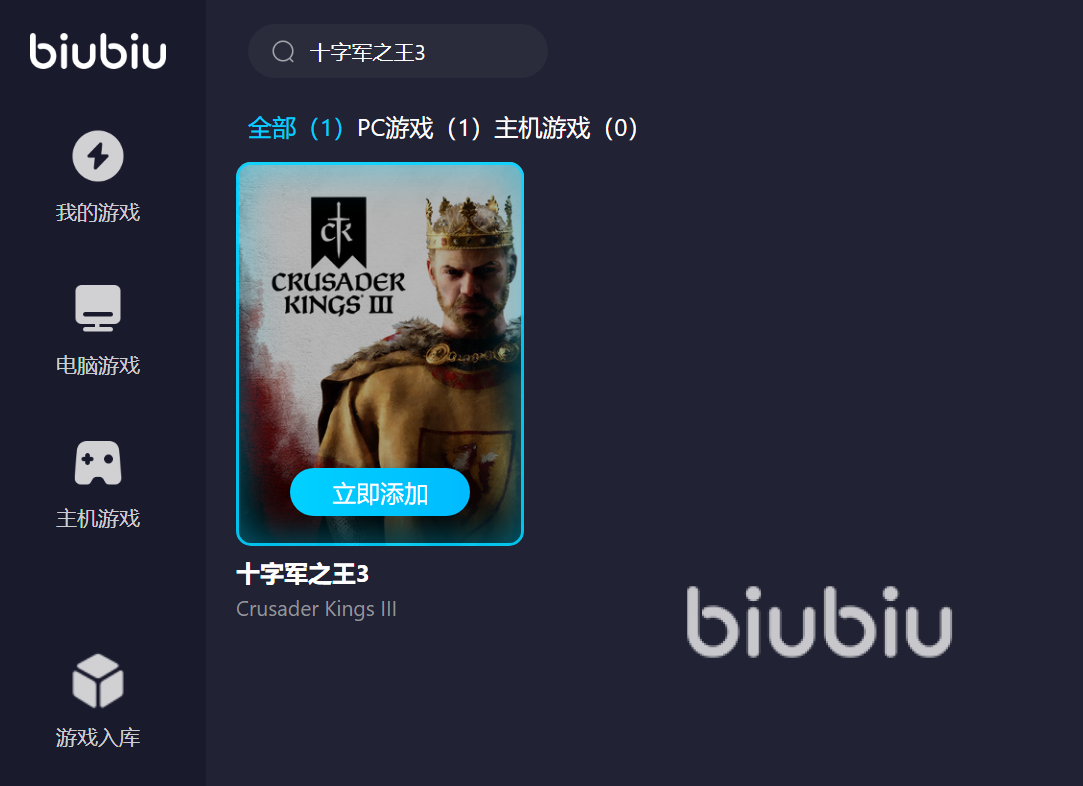Select the 全部 (1) filter tab

[x=296, y=128]
